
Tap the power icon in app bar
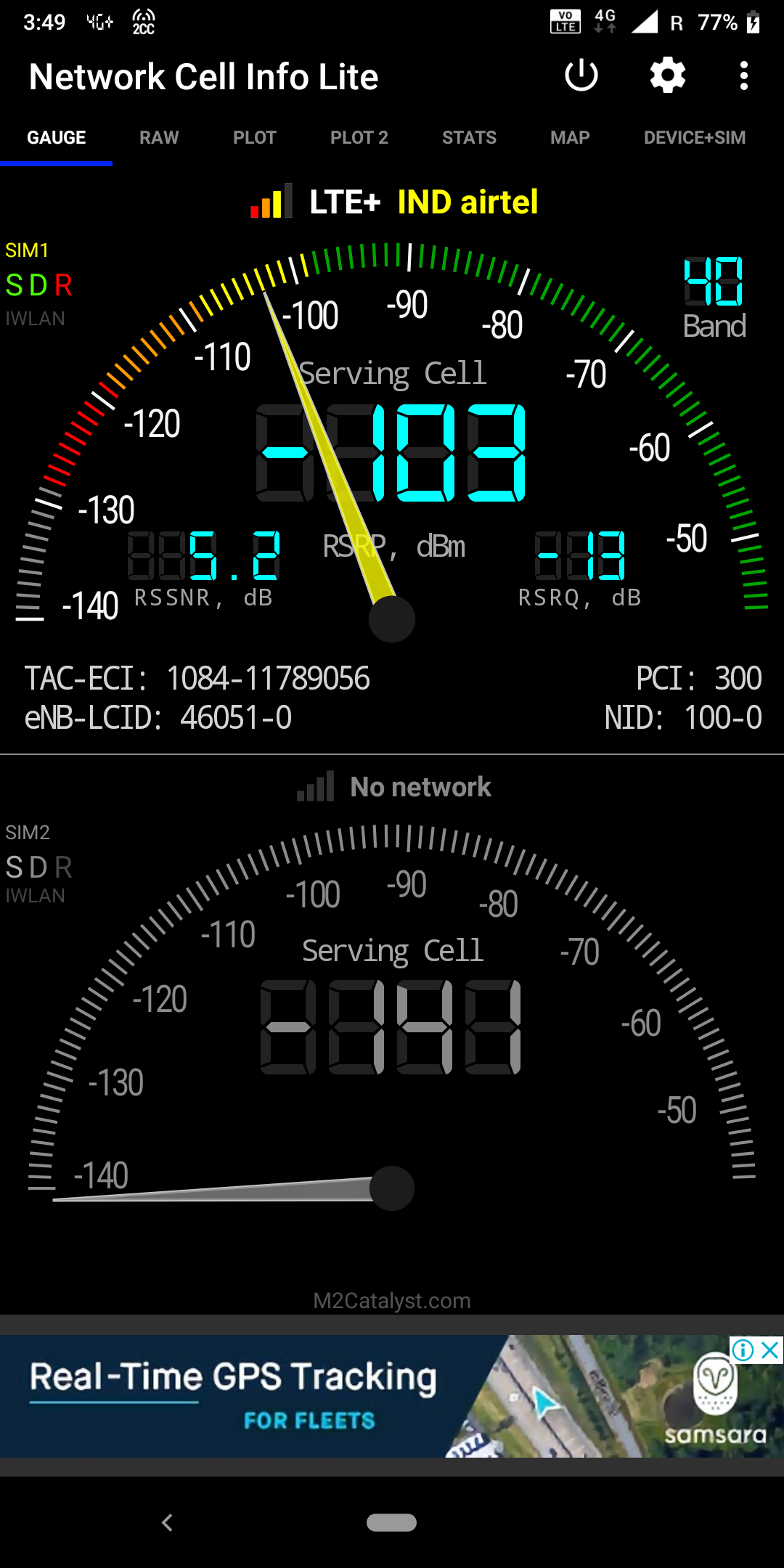581,76
